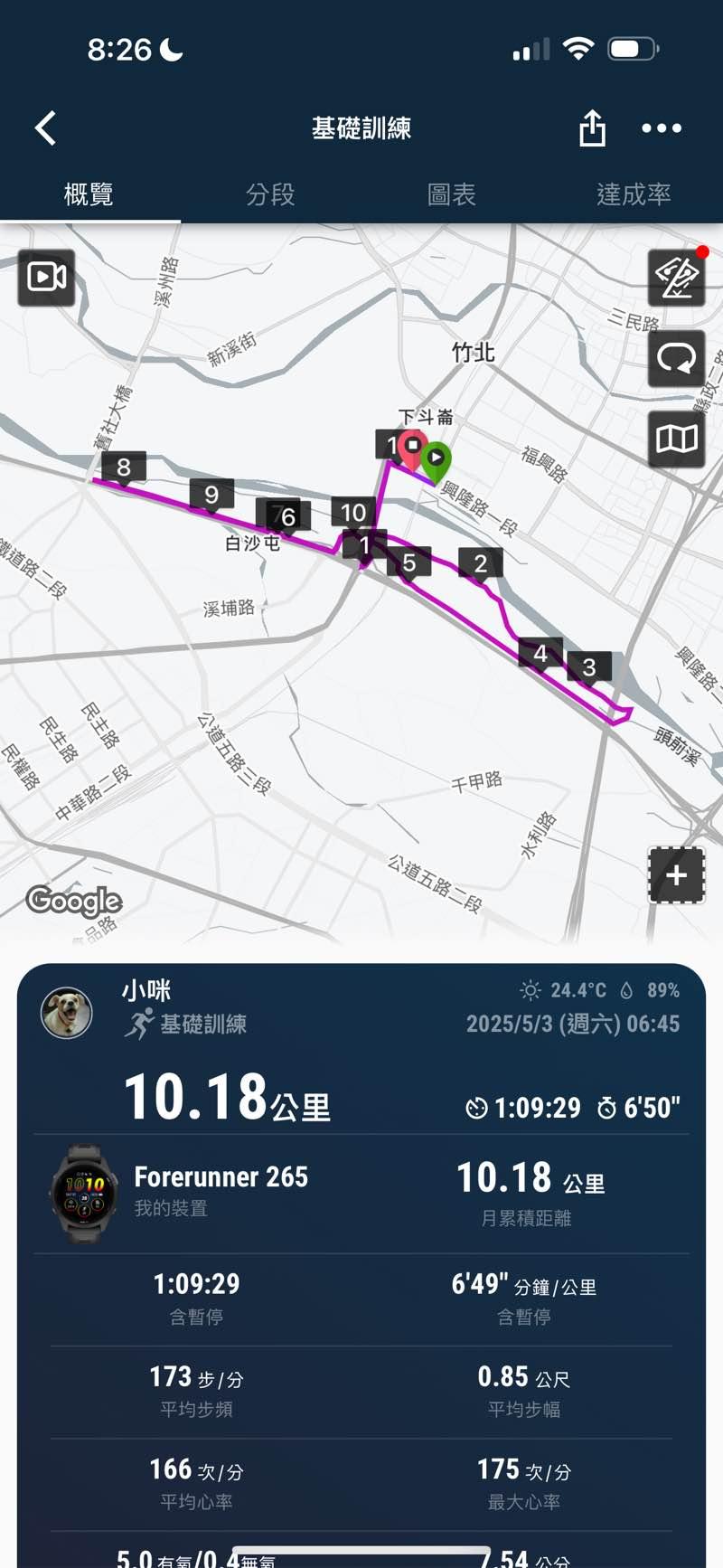Open the three-dot overflow menu

(662, 128)
